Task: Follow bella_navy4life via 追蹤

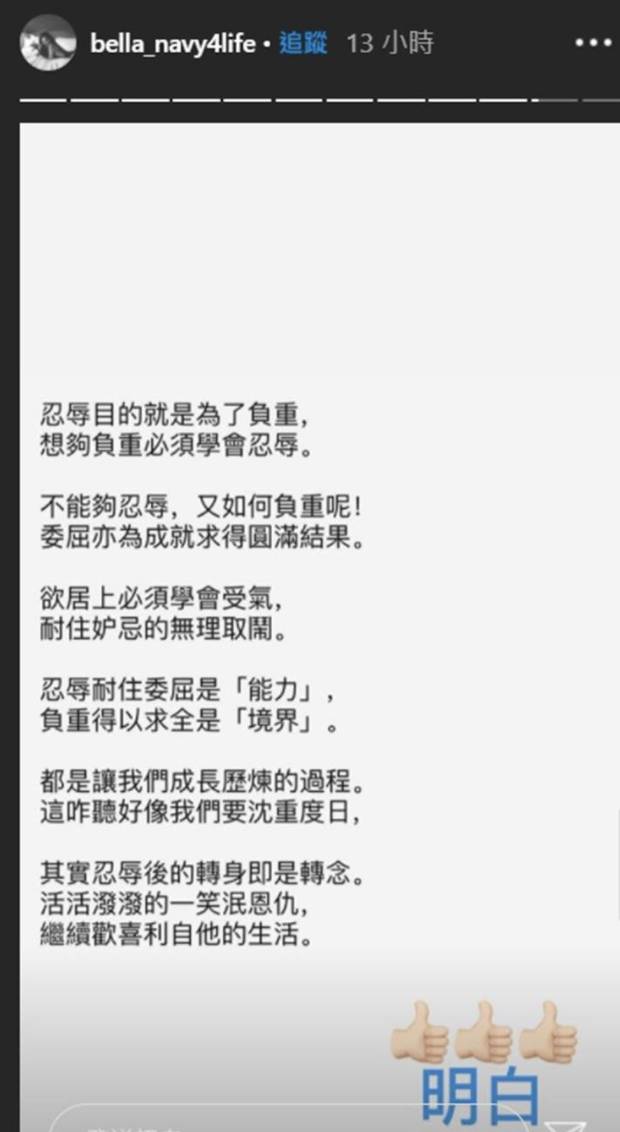Action: coord(303,44)
